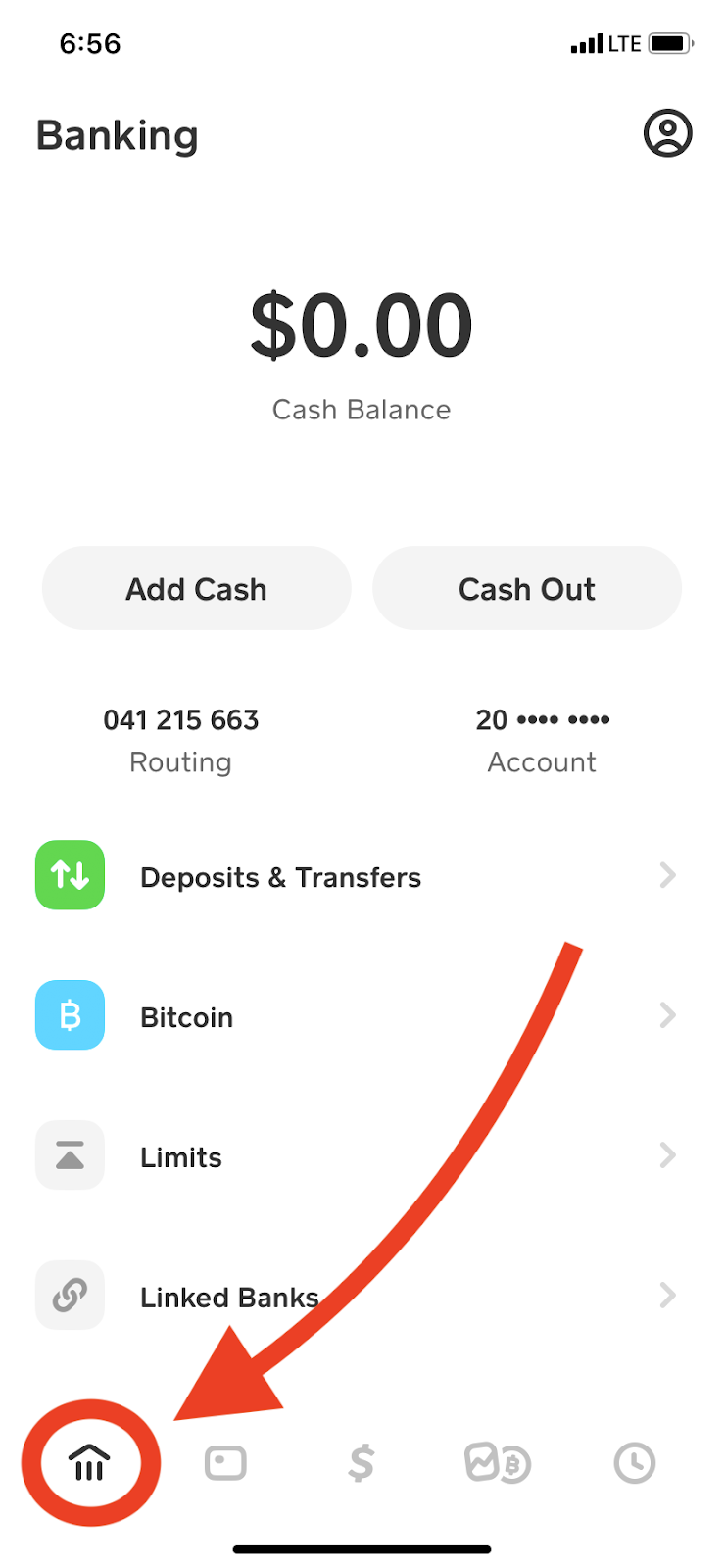
Task: Tap the routing number 041 215 663
Action: [x=181, y=720]
